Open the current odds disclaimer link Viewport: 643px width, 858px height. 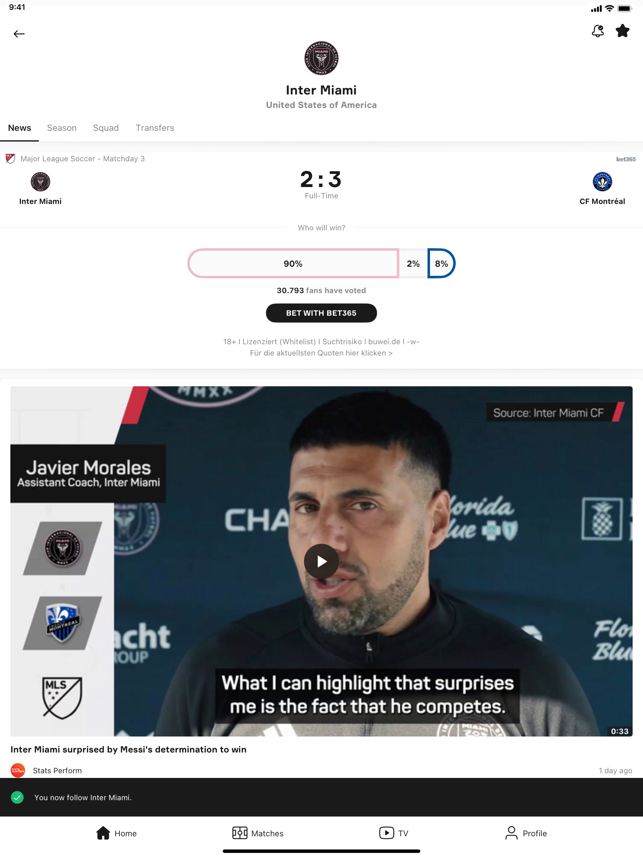[321, 353]
